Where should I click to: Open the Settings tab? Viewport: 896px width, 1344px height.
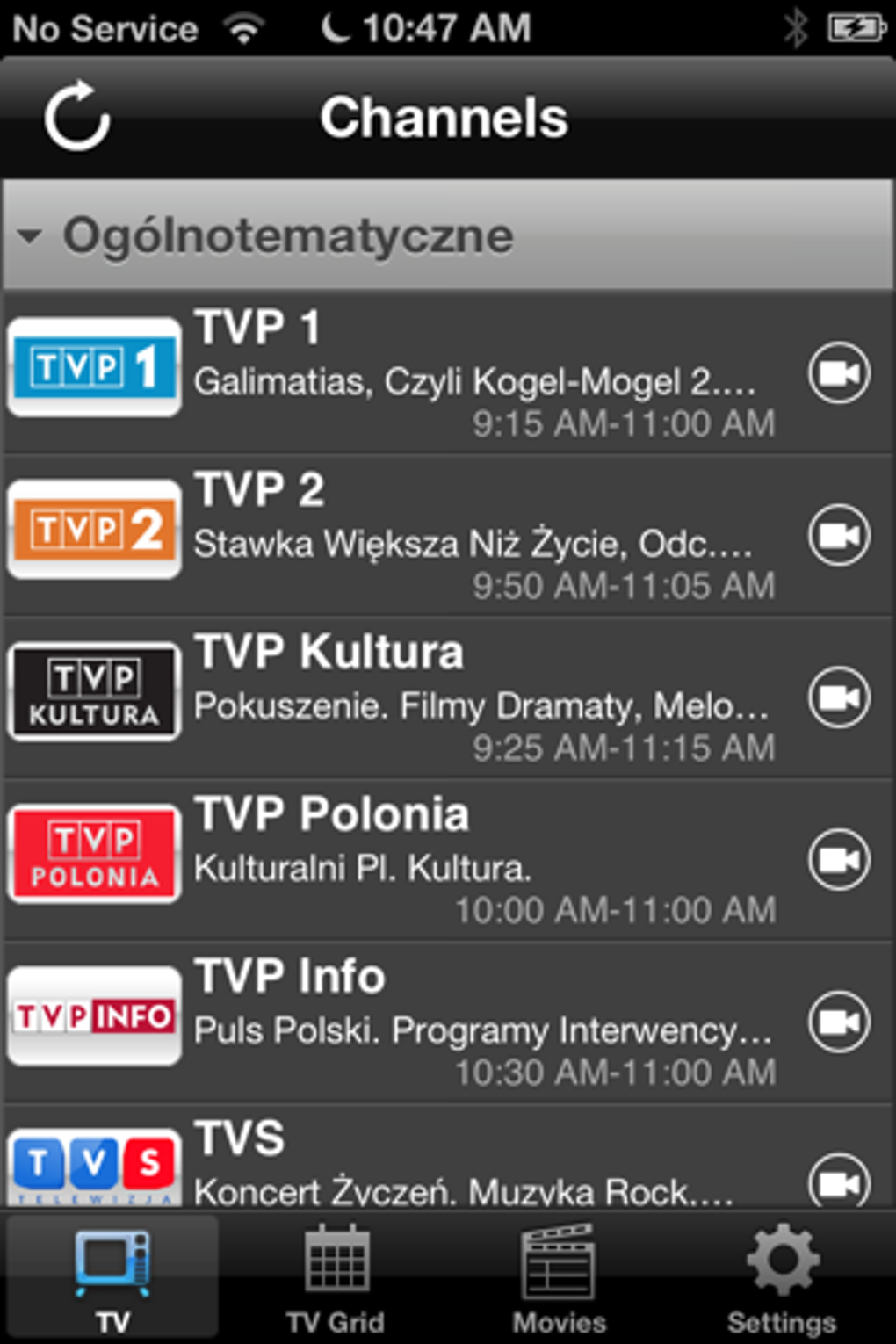[x=782, y=1279]
